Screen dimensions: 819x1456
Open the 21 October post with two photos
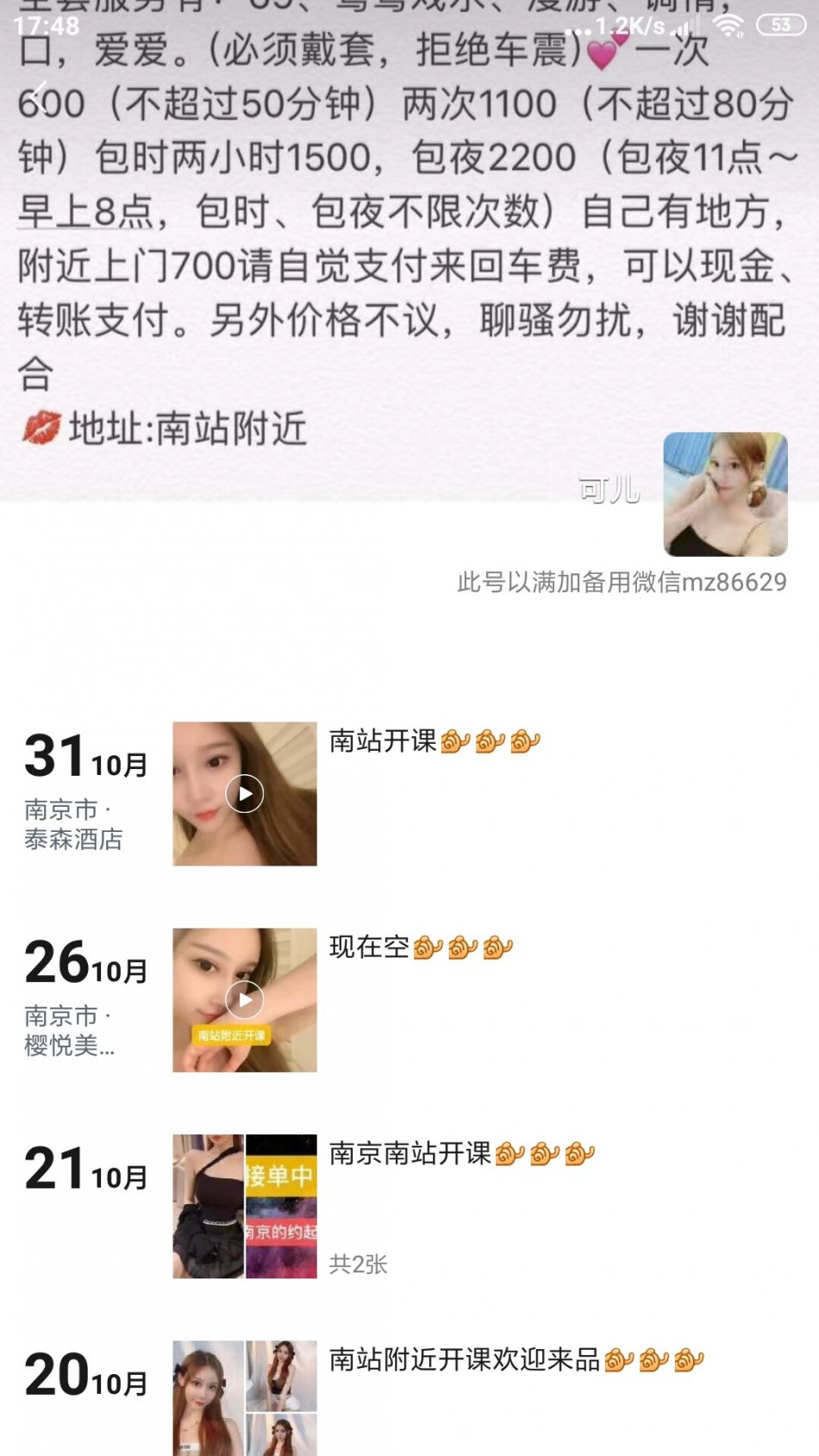[245, 1206]
